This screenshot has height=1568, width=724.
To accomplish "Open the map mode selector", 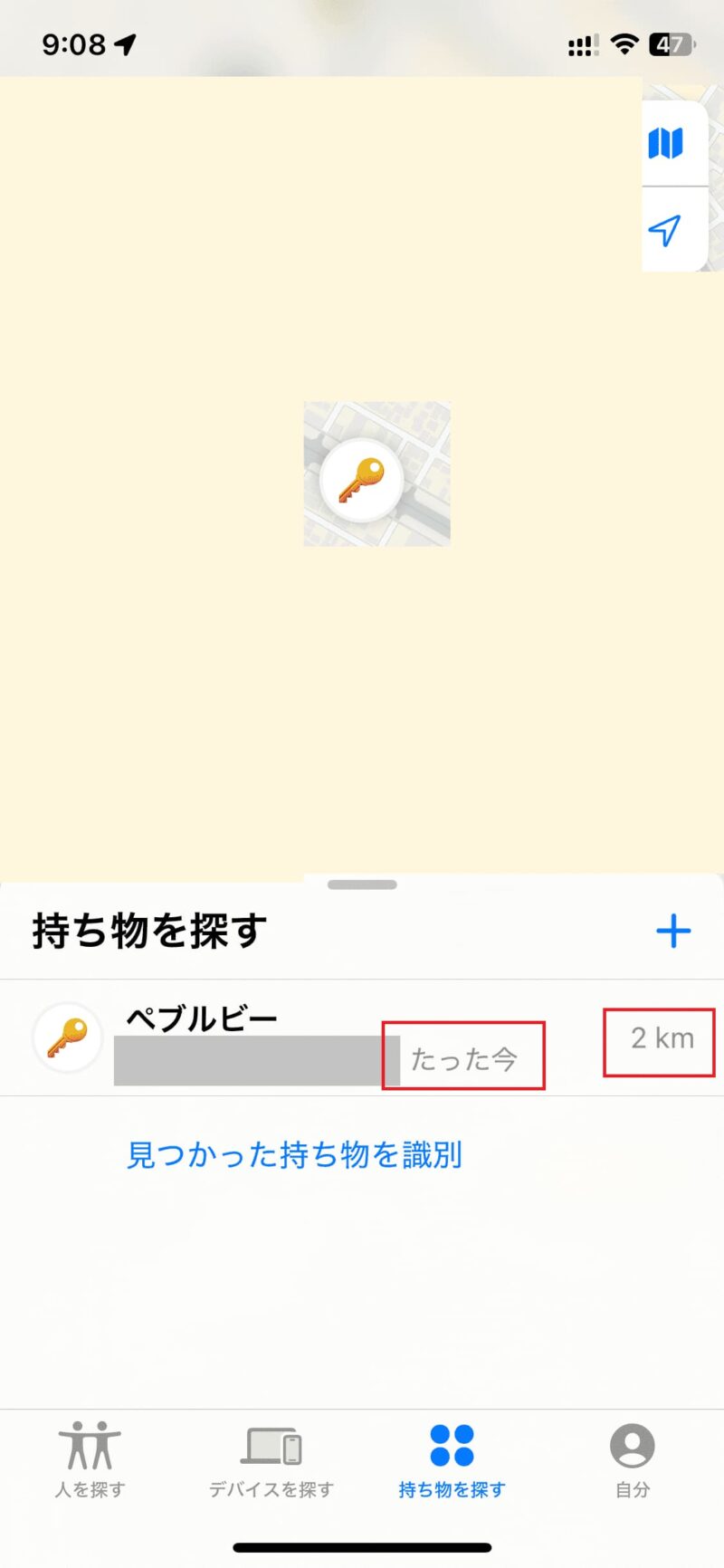I will [666, 143].
